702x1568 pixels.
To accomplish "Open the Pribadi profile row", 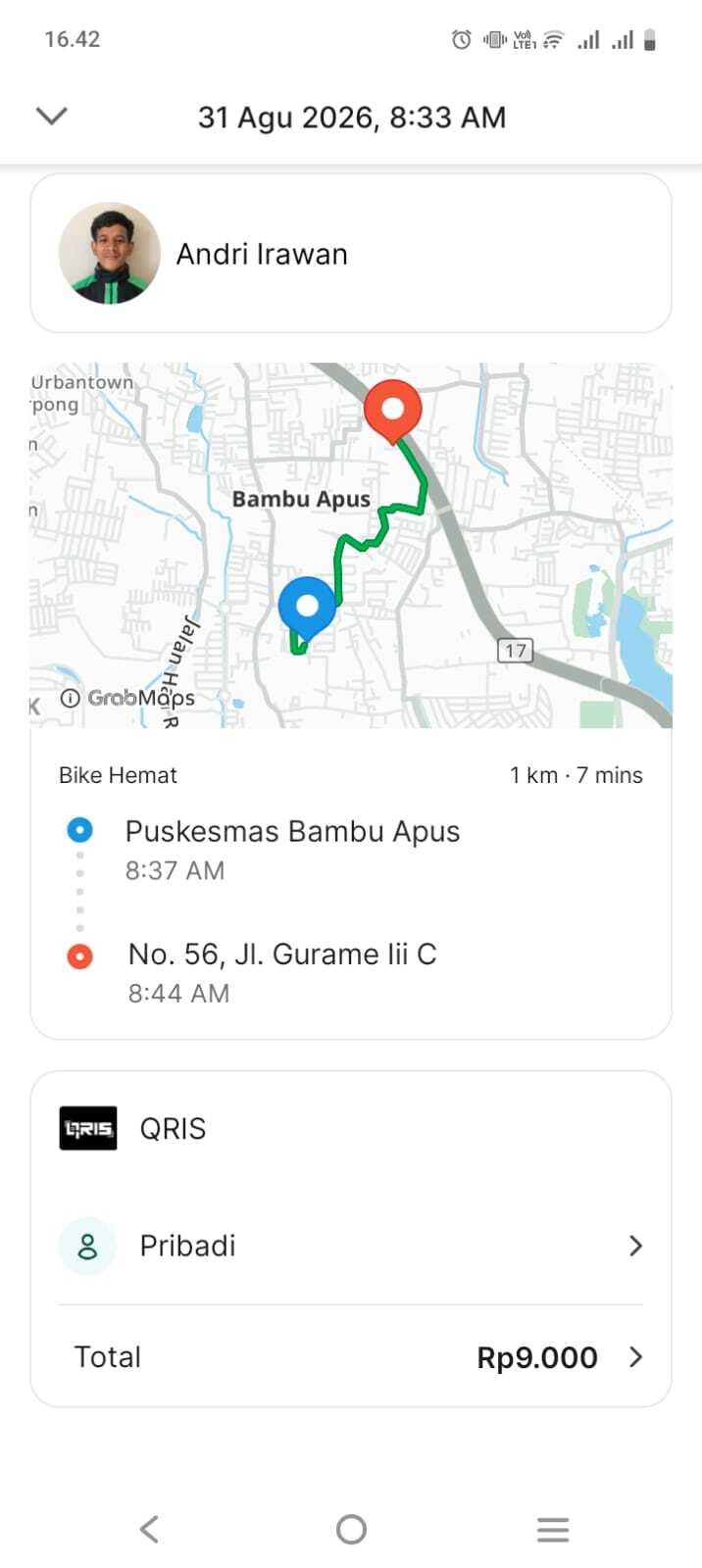I will tap(351, 1246).
